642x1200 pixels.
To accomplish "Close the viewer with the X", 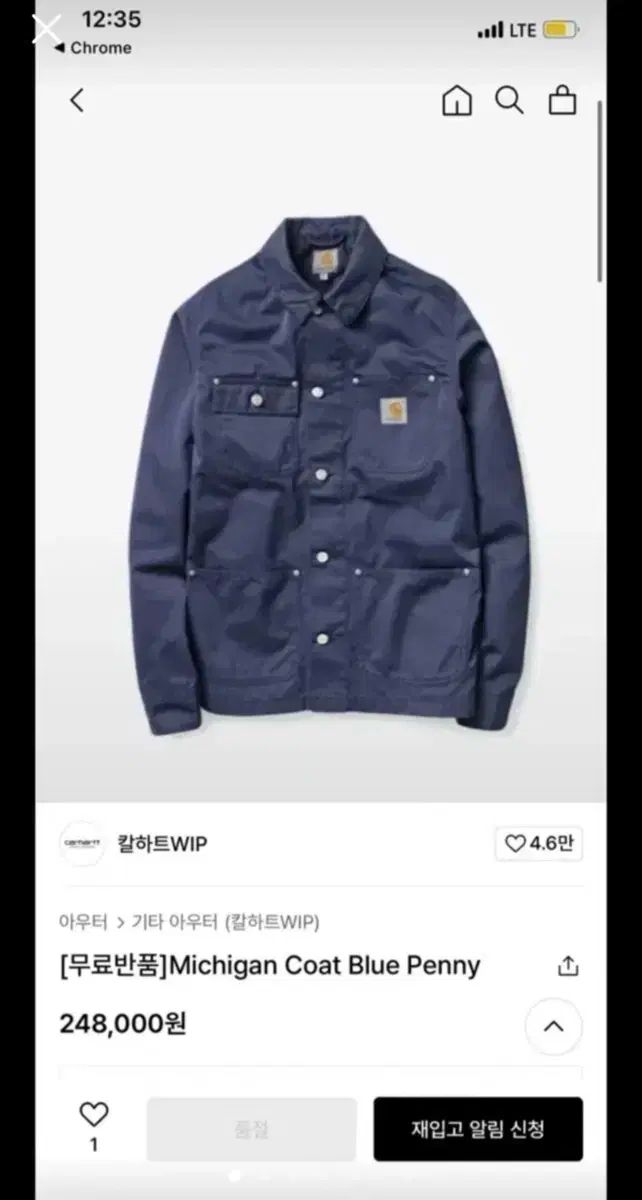I will 47,28.
